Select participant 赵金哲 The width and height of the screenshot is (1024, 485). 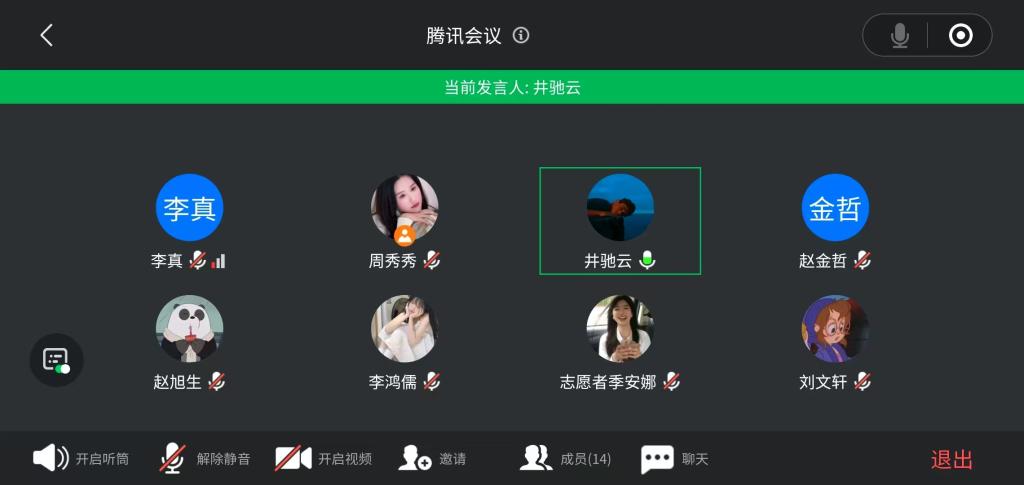pos(835,208)
